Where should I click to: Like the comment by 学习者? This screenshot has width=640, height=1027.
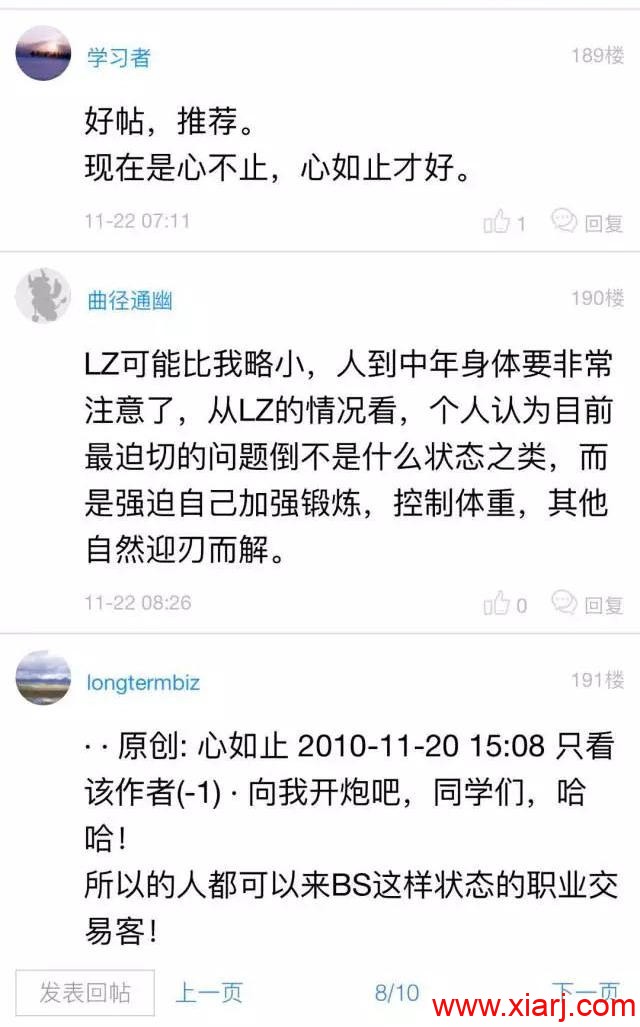[x=504, y=222]
